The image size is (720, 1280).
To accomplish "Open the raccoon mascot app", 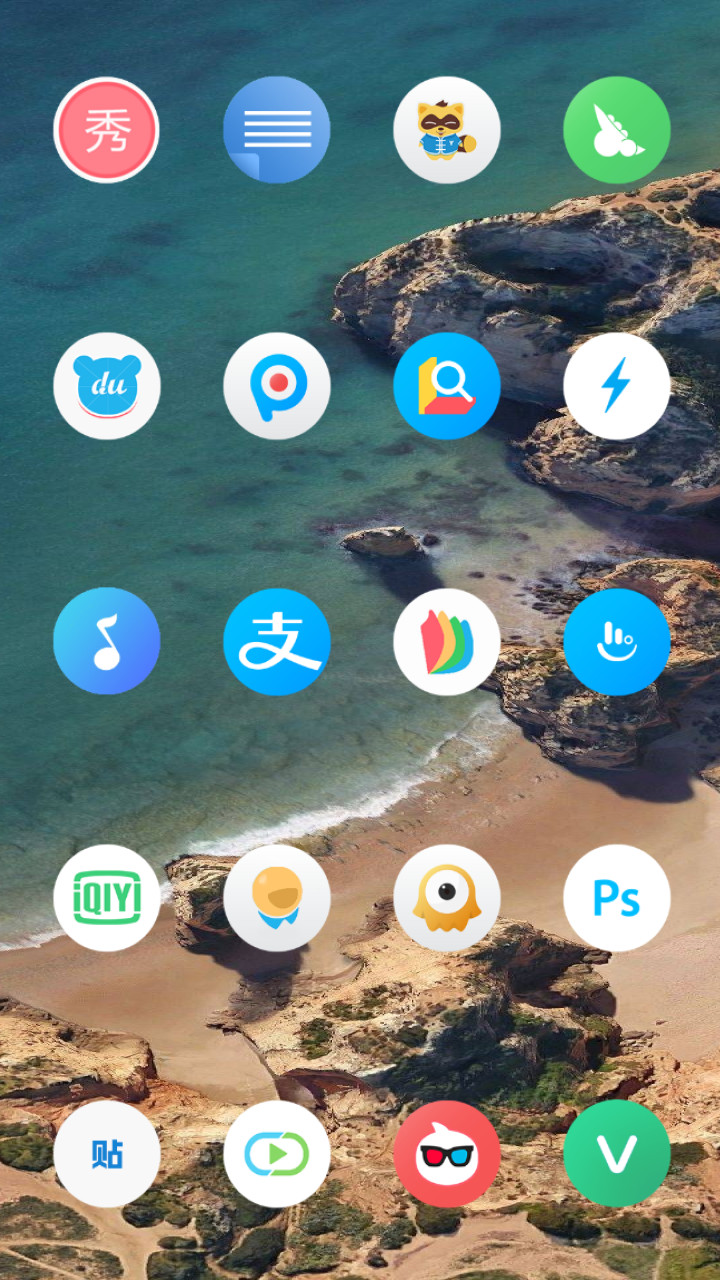I will click(447, 130).
